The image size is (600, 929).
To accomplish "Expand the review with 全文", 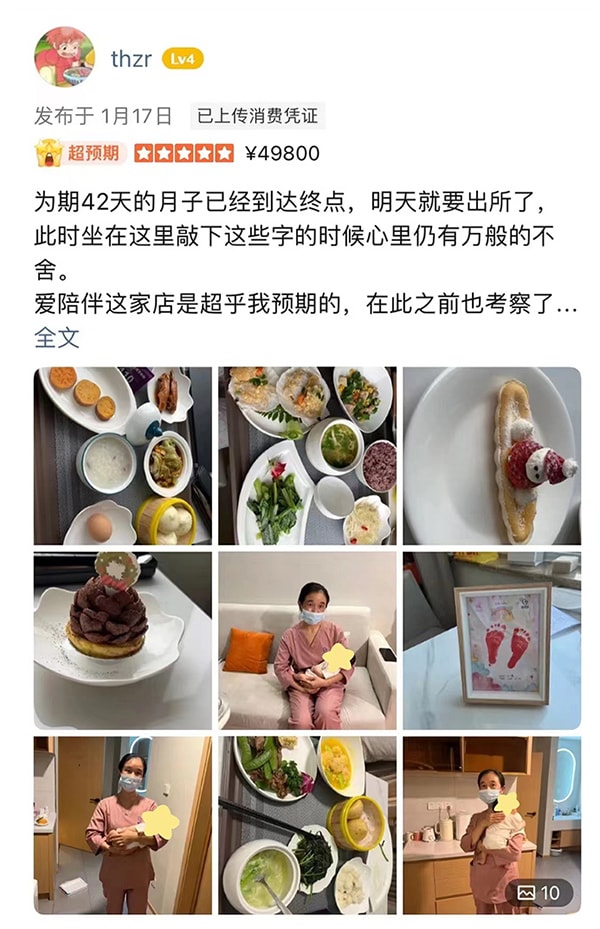I will pos(57,338).
